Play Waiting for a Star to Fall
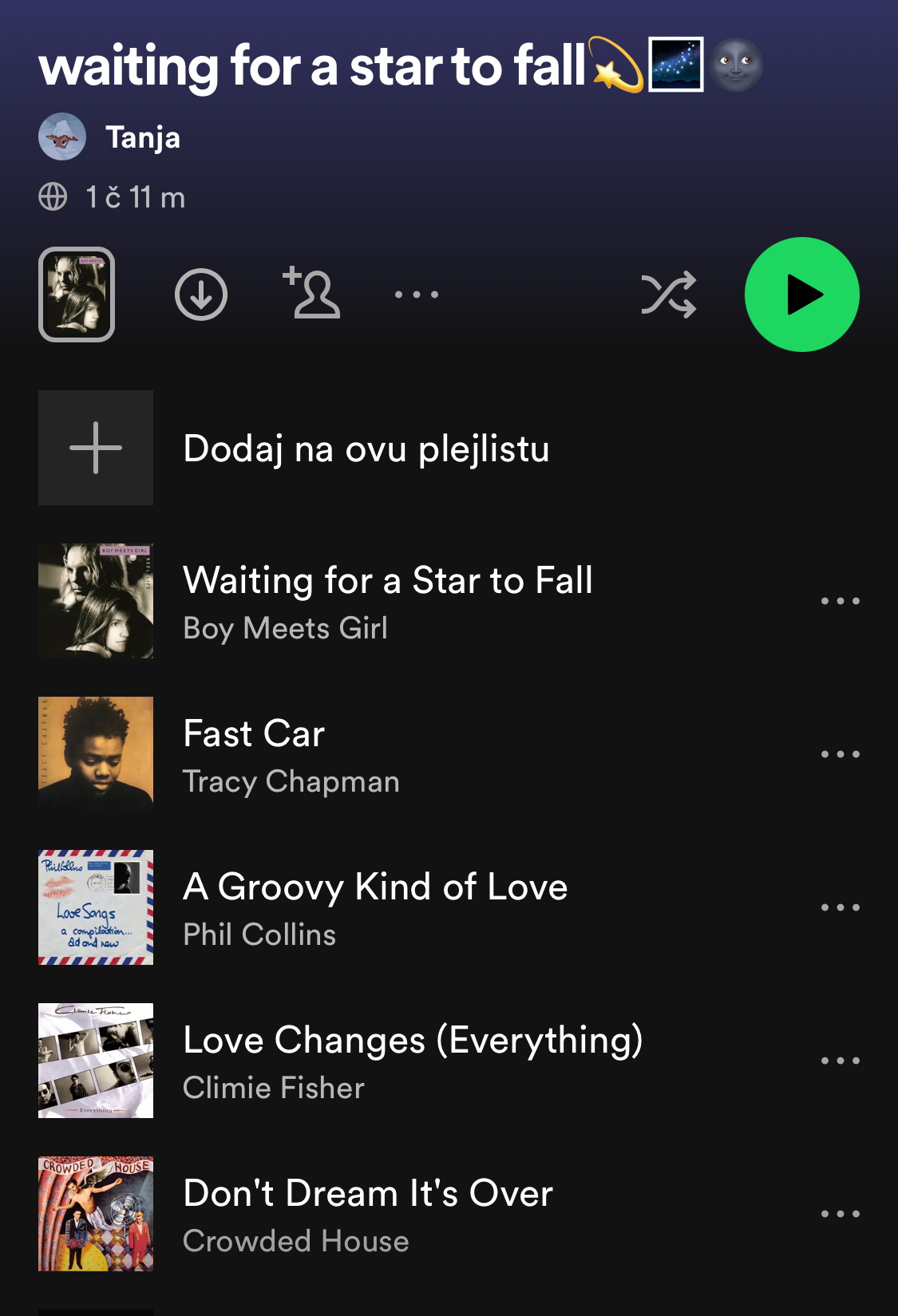The image size is (898, 1316). (x=387, y=601)
